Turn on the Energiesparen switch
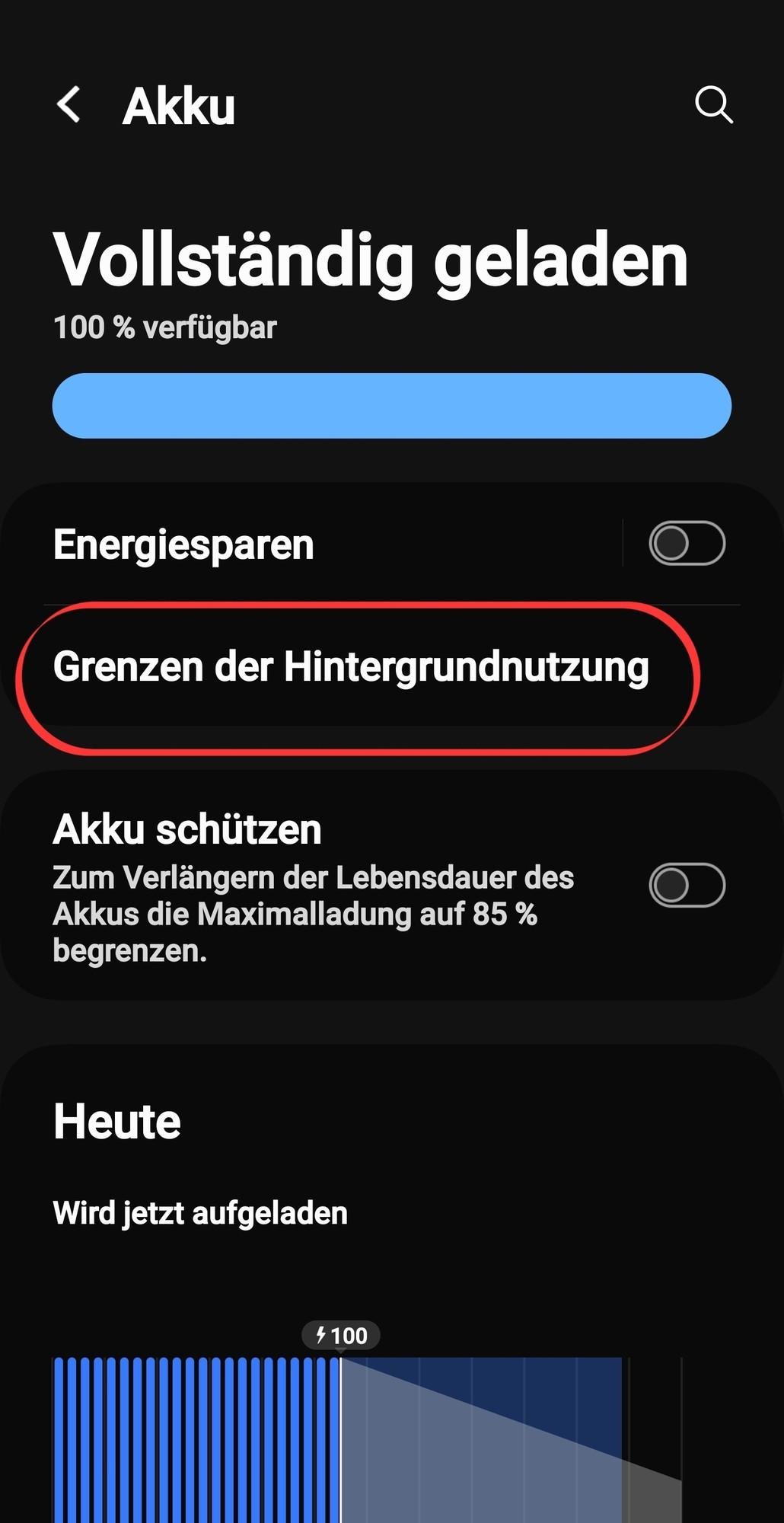The width and height of the screenshot is (784, 1523). click(687, 543)
